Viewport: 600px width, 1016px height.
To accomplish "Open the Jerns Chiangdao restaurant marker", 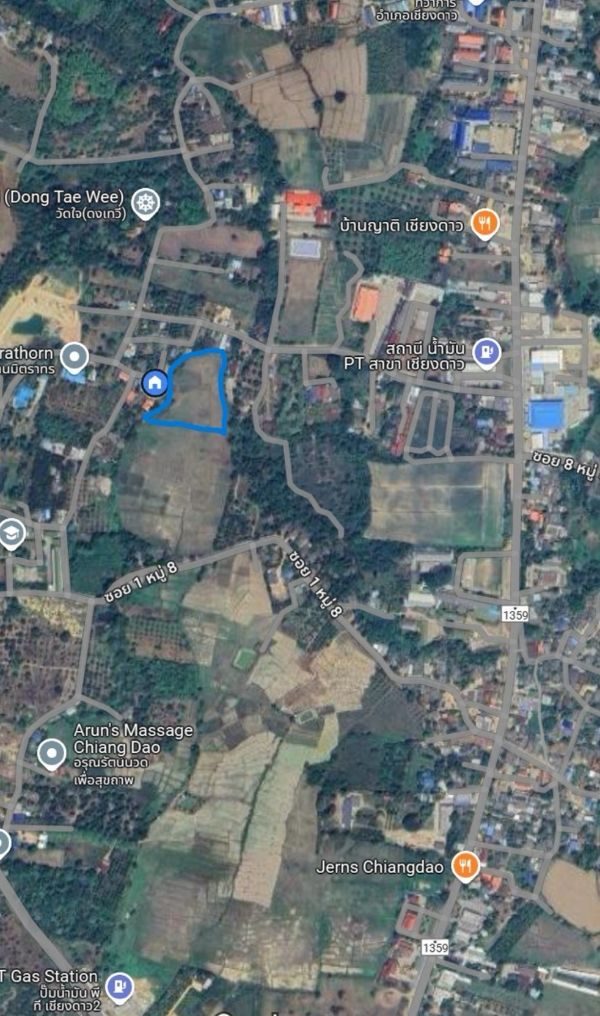I will [x=465, y=866].
